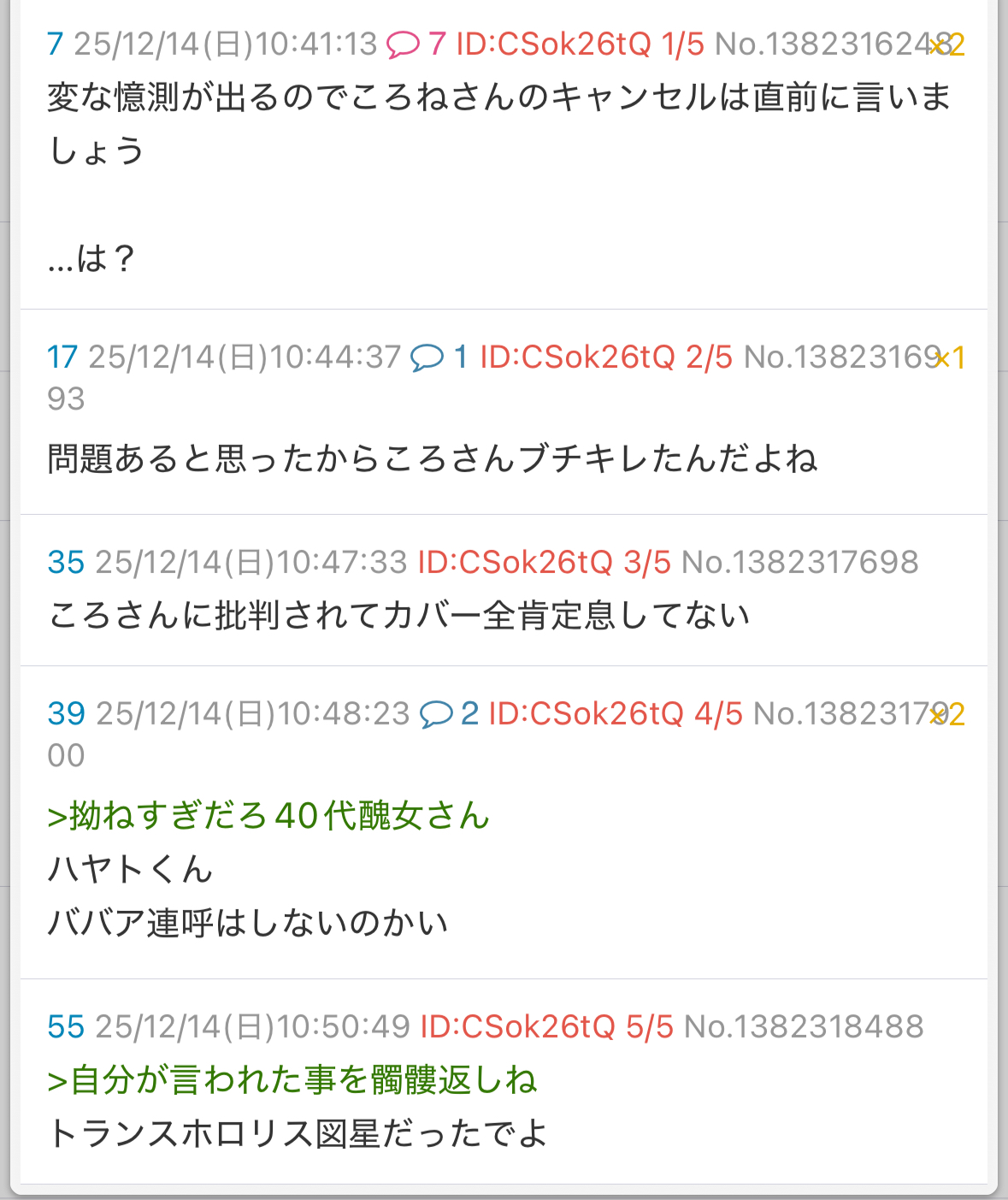Open the 2 replies on post 39
The height and width of the screenshot is (1200, 1008).
coord(449,713)
